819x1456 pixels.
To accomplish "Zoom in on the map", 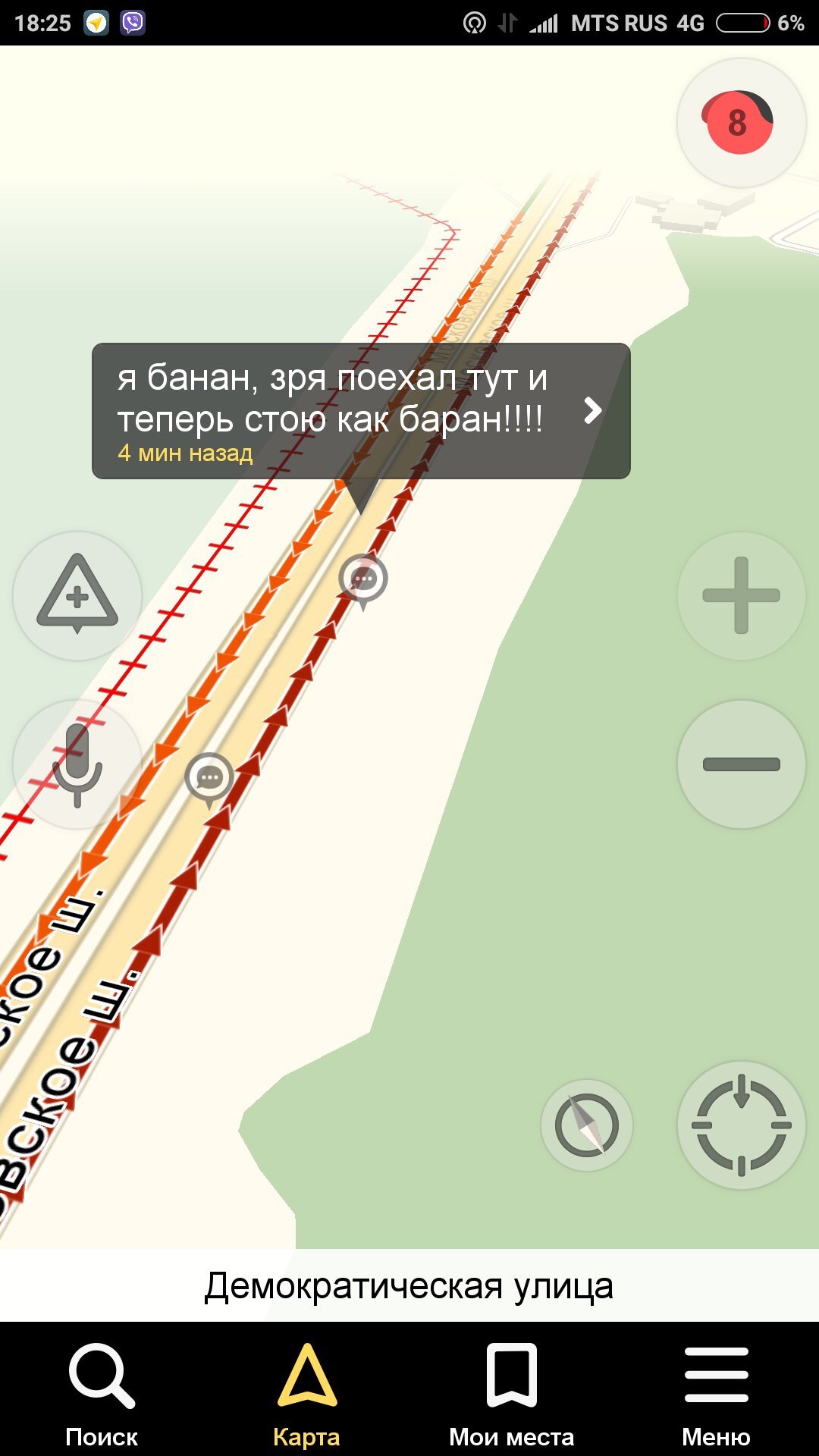I will 741,596.
